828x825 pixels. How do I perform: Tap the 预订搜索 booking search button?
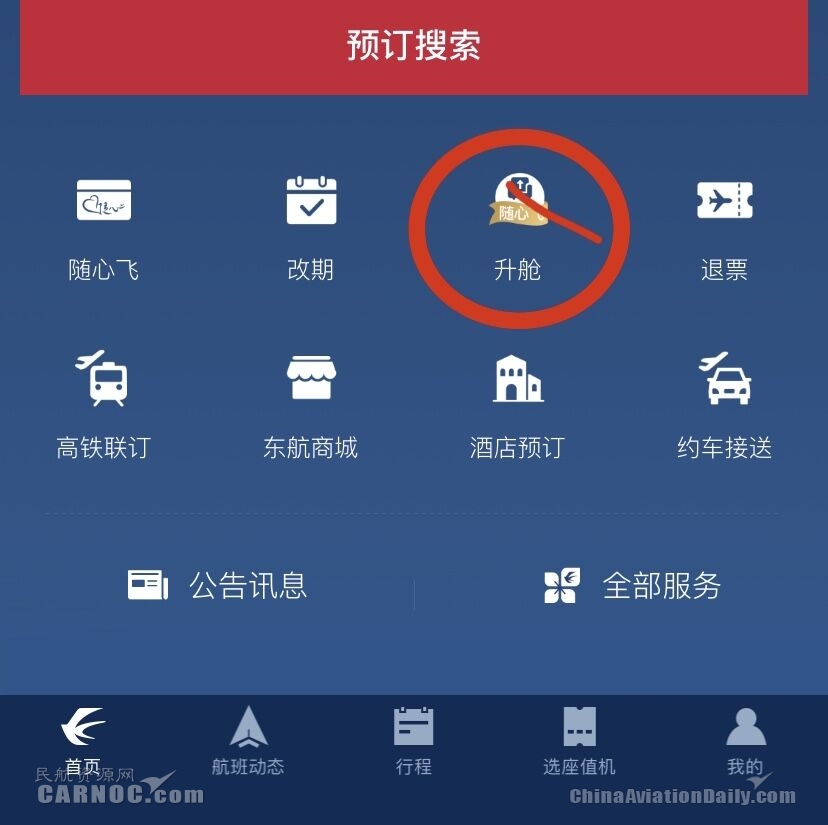(x=413, y=46)
